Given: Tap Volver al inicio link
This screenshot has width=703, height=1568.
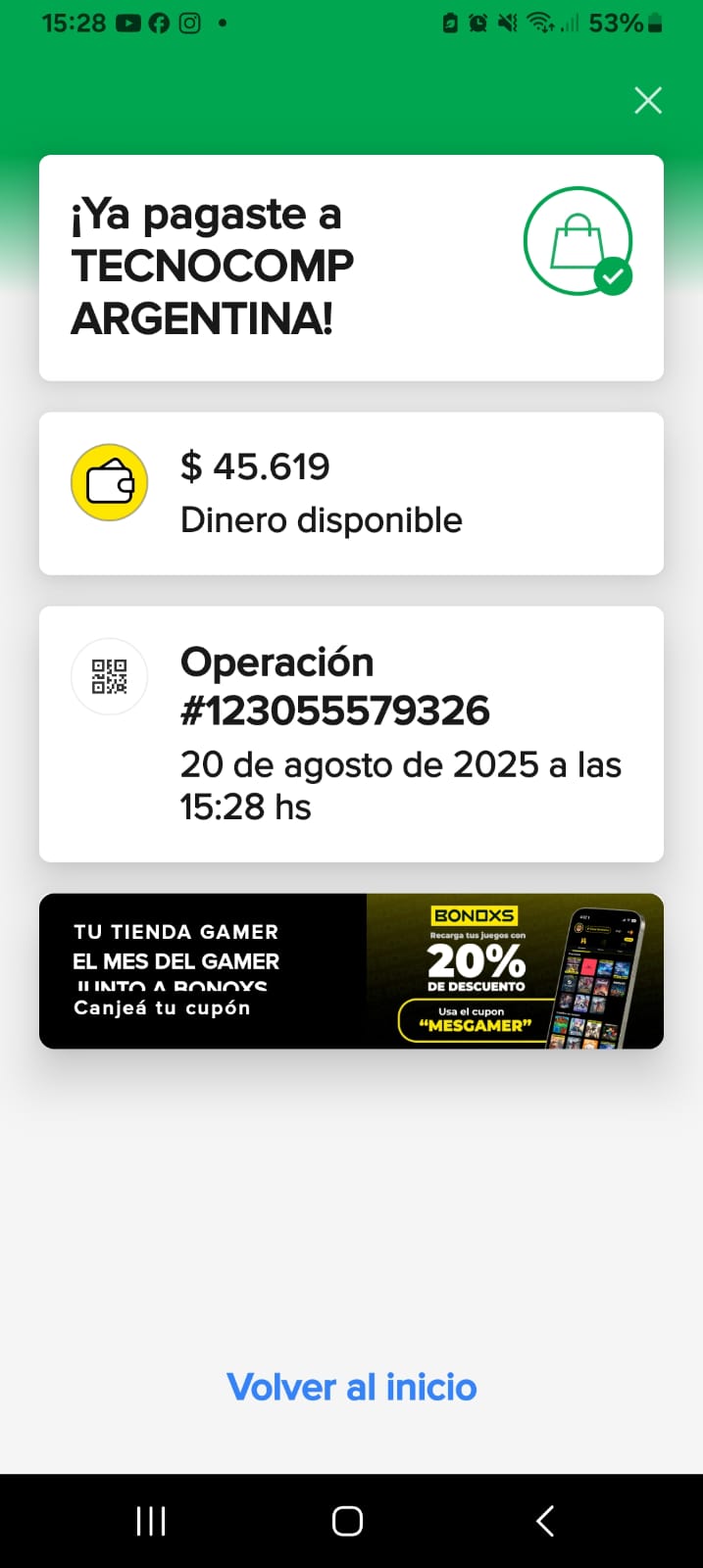Looking at the screenshot, I should click(x=351, y=1387).
